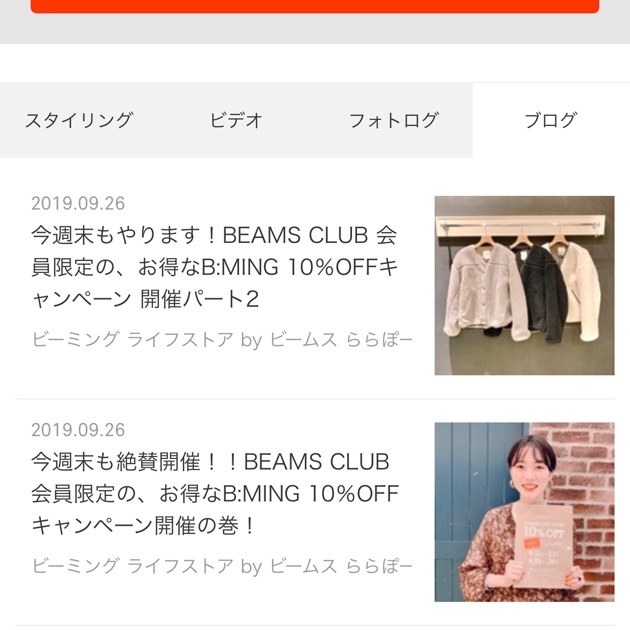Image resolution: width=630 pixels, height=630 pixels.
Task: Switch to the スタイリング tab
Action: (x=79, y=120)
